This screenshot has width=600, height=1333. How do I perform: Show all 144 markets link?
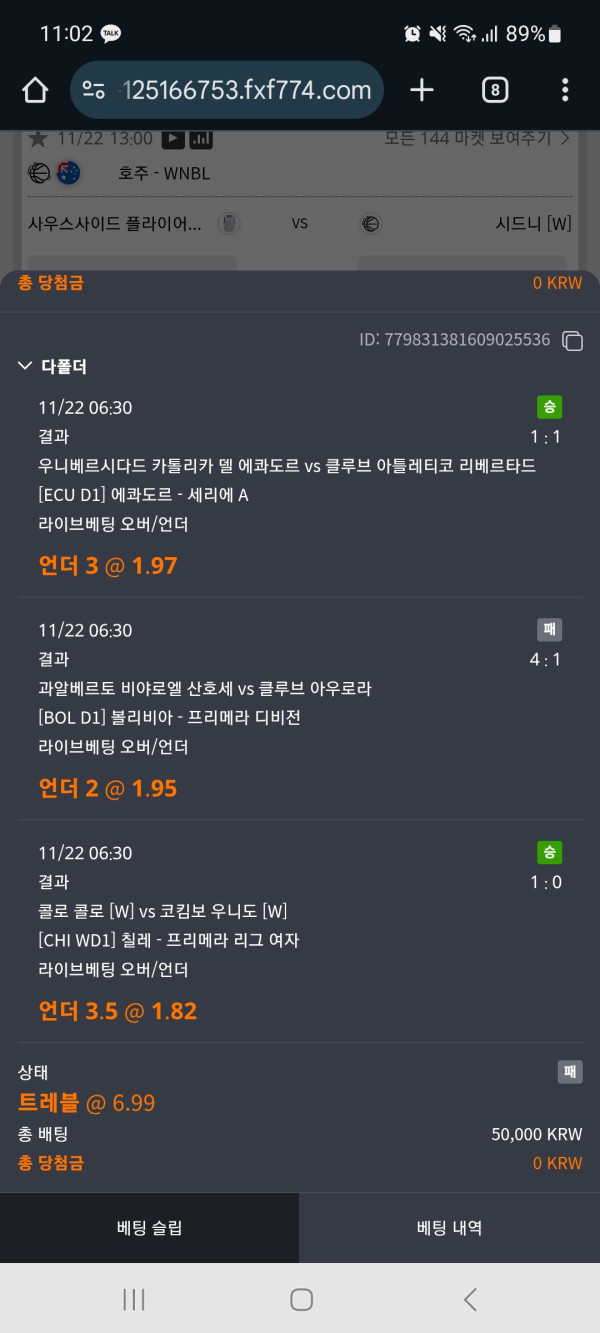point(477,139)
